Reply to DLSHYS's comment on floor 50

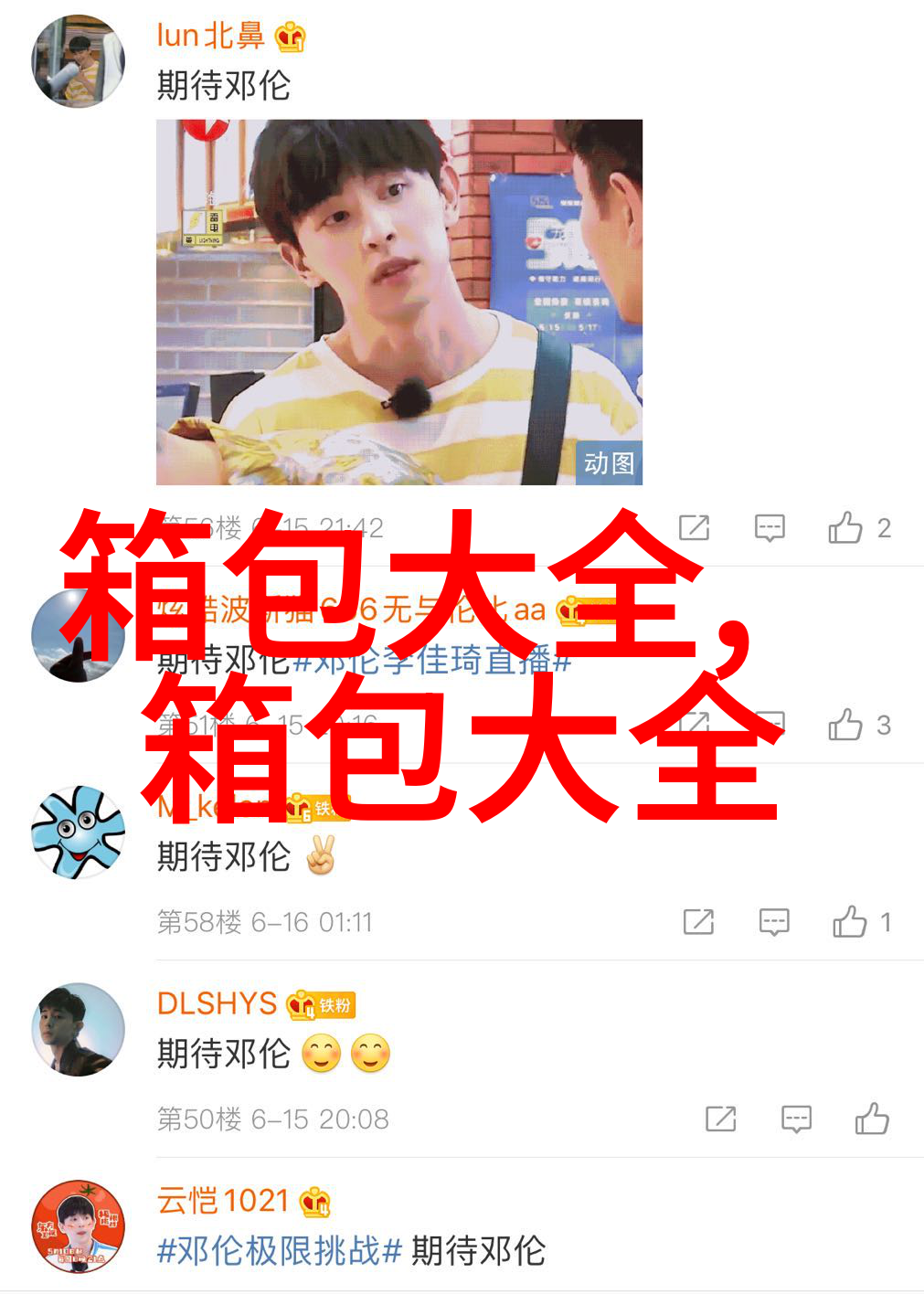point(796,1119)
